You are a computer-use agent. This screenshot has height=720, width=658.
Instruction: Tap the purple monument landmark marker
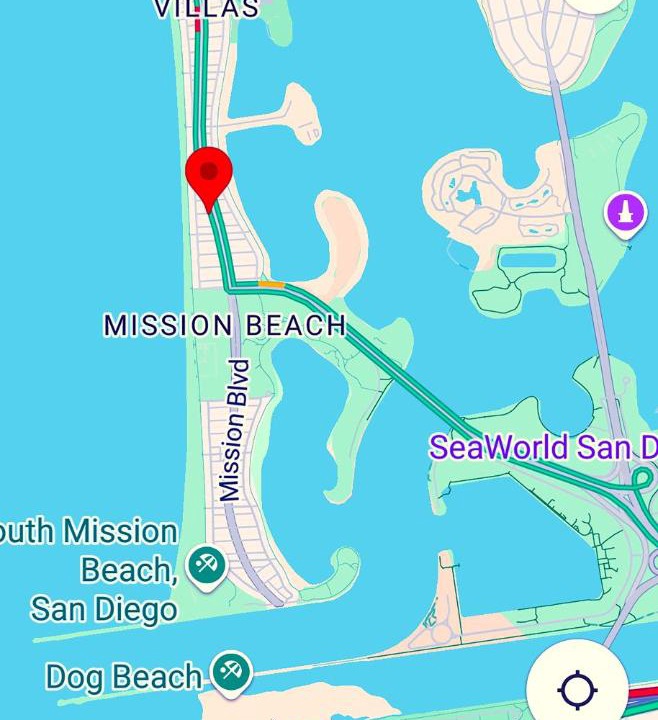625,212
